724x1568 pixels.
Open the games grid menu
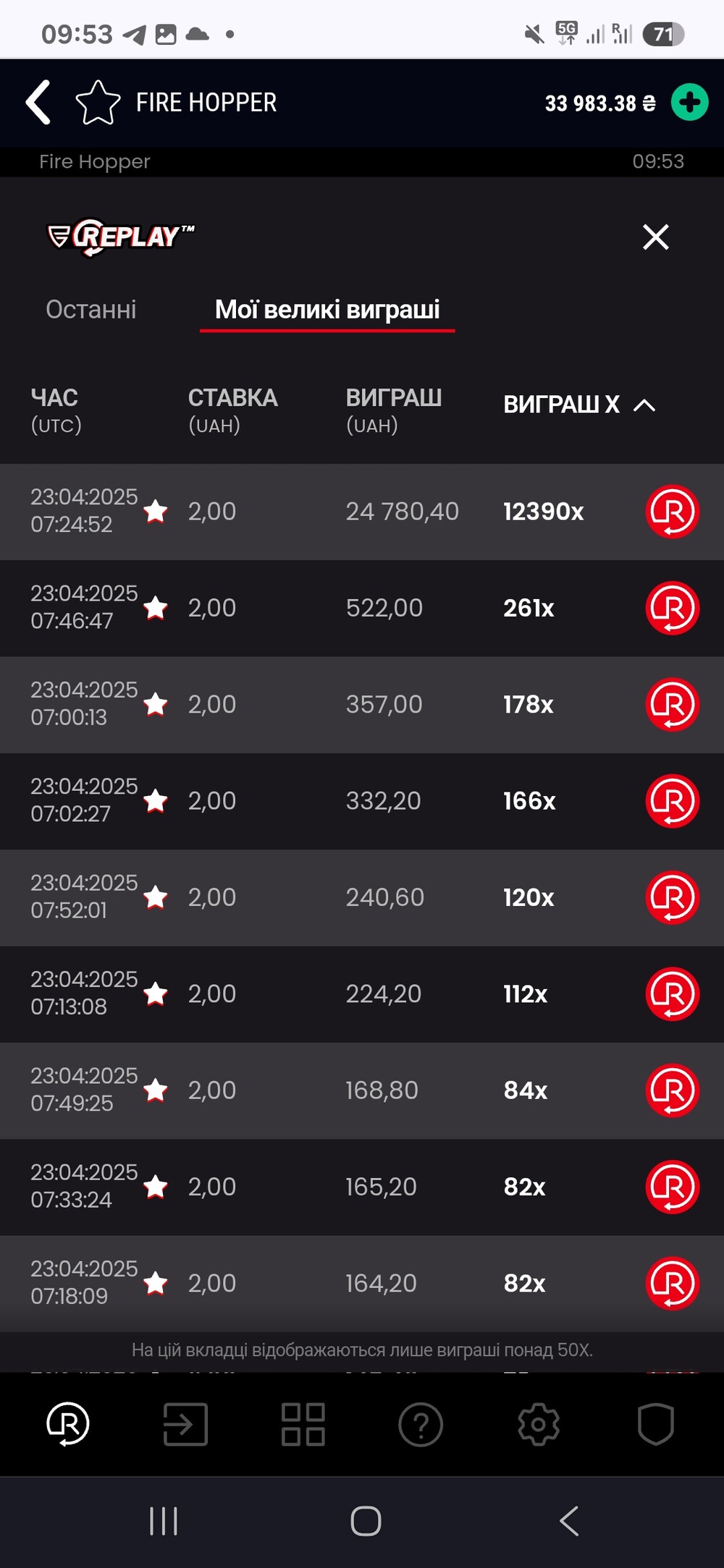click(x=303, y=1424)
